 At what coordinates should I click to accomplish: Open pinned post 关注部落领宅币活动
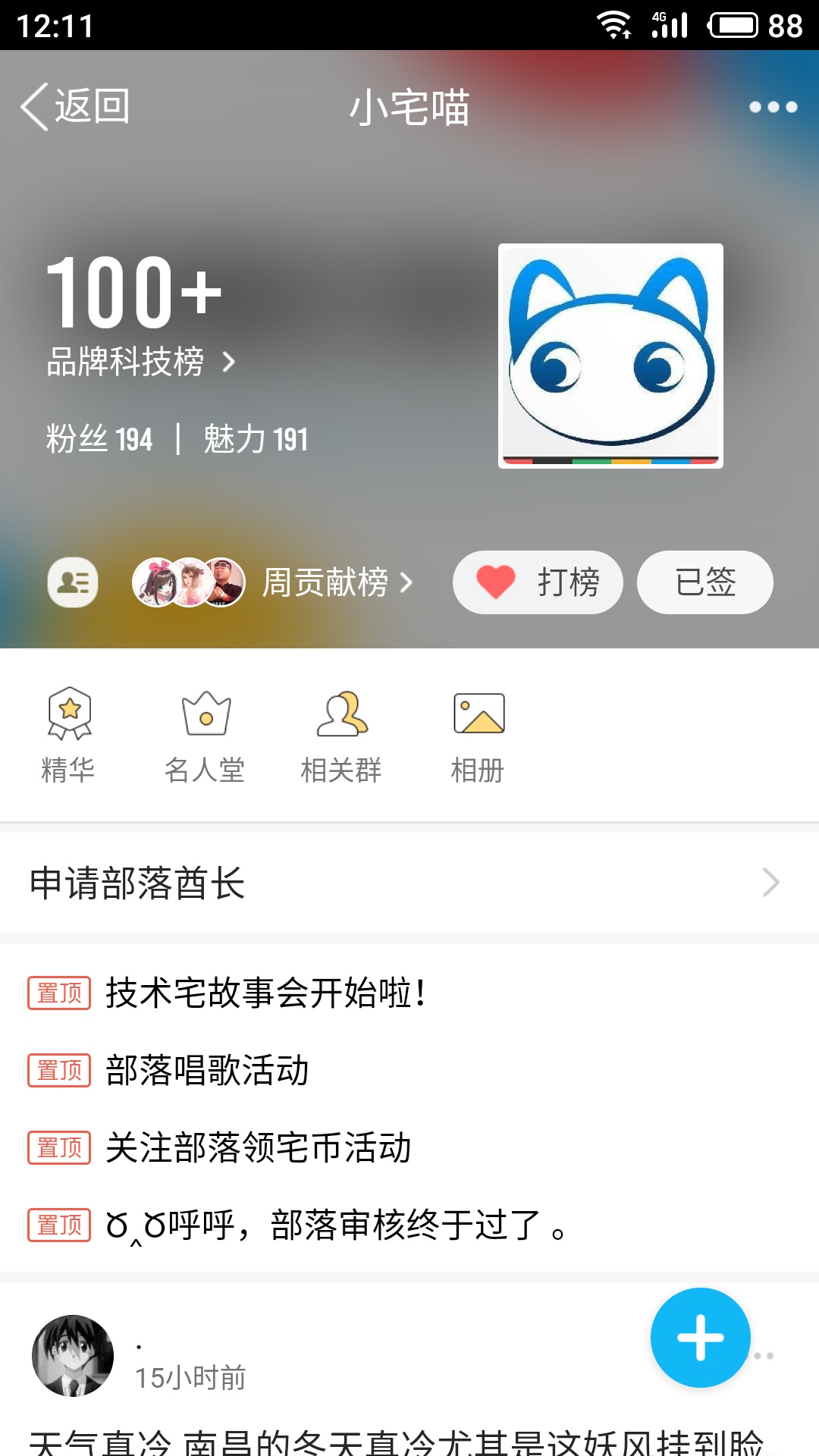click(x=258, y=1147)
